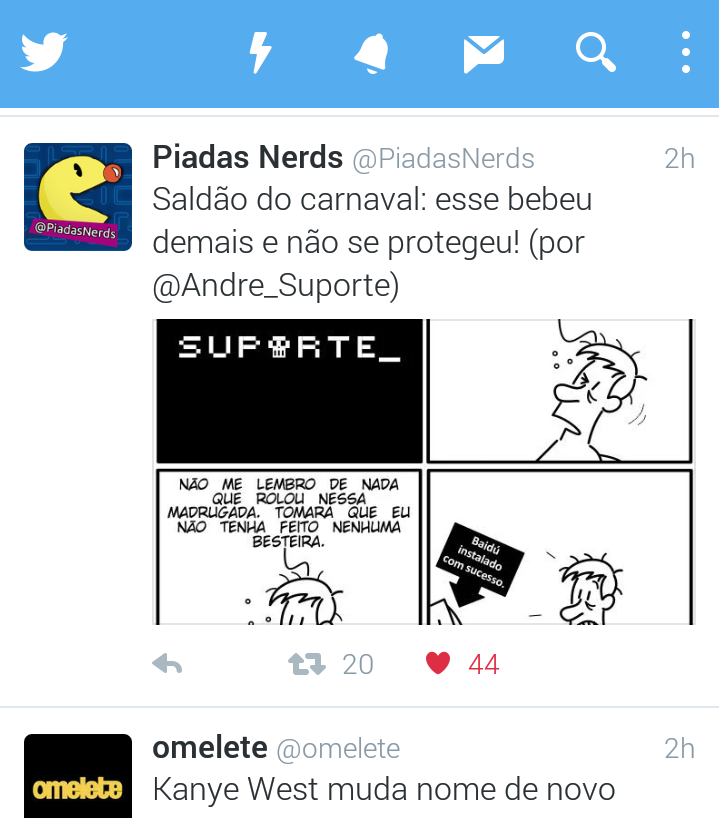719x818 pixels.
Task: Tap the Twitter bird home icon
Action: tap(44, 52)
